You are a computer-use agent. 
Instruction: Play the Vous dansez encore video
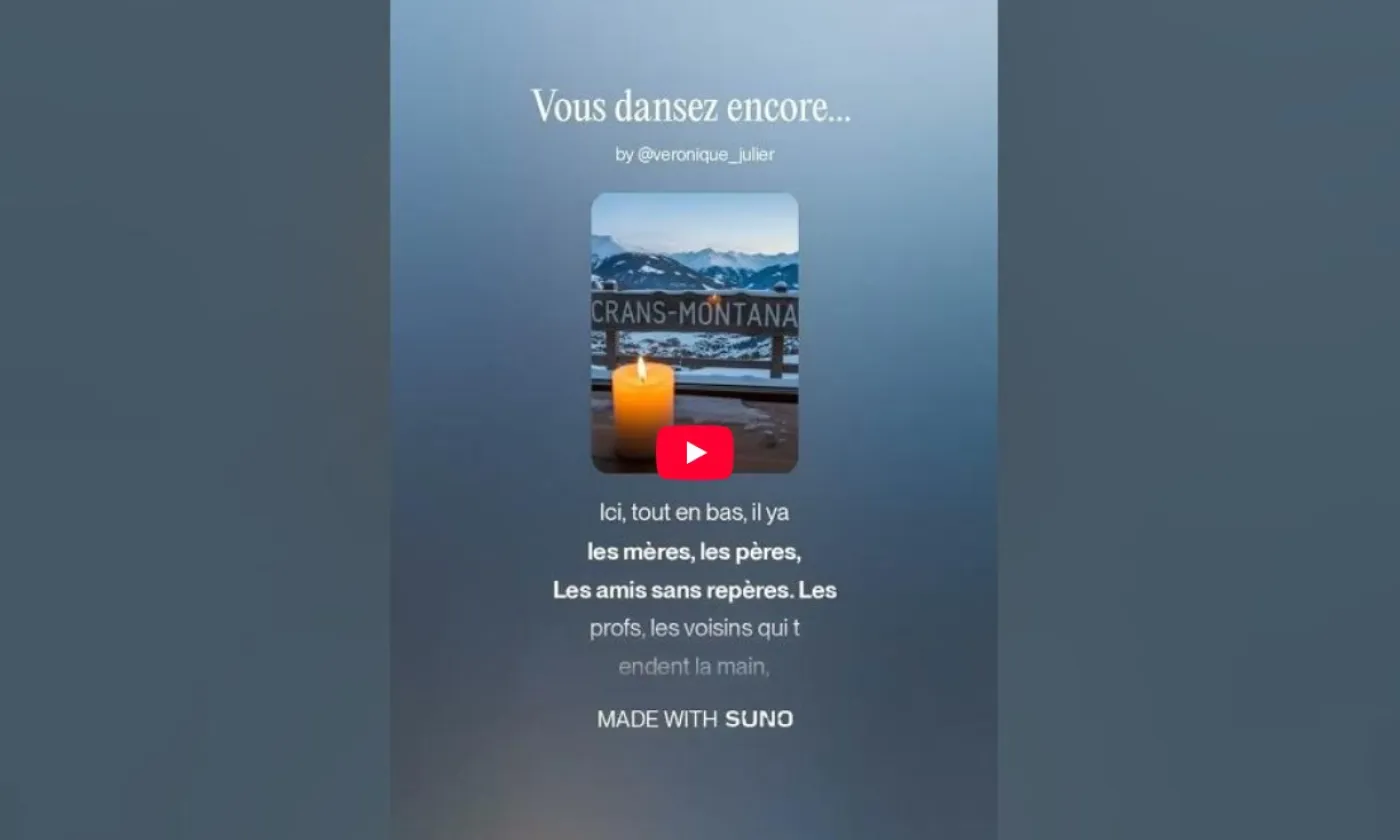pos(695,453)
